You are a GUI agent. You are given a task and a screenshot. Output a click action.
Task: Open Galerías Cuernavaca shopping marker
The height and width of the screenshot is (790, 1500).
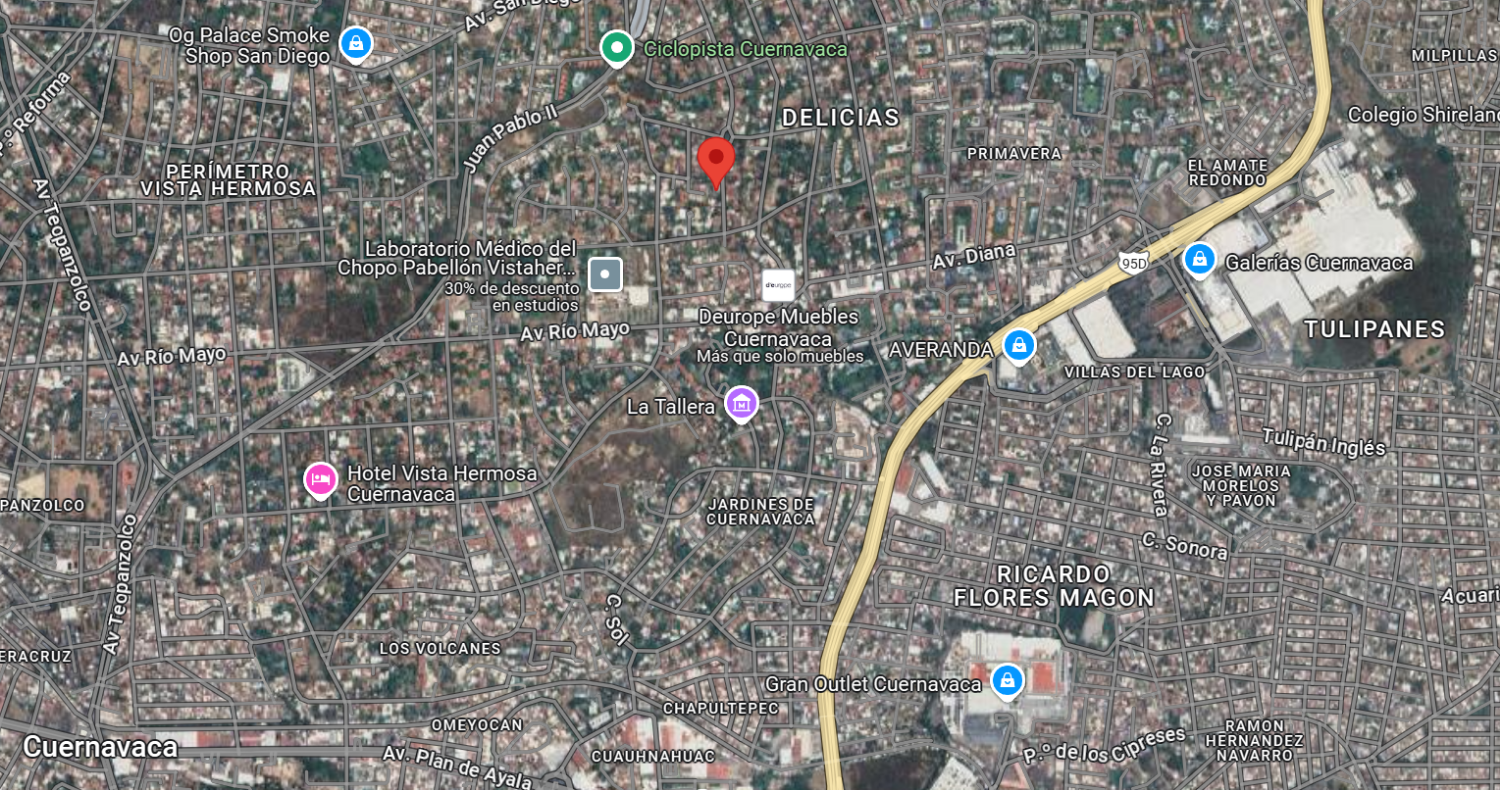pyautogui.click(x=1199, y=259)
